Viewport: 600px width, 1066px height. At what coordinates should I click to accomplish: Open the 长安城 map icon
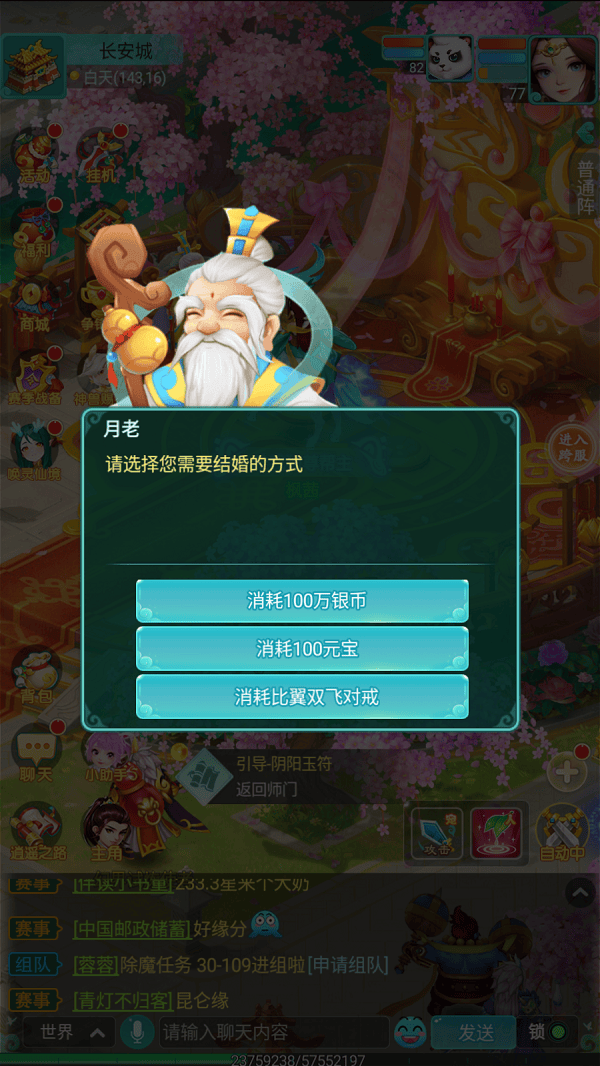click(x=34, y=66)
